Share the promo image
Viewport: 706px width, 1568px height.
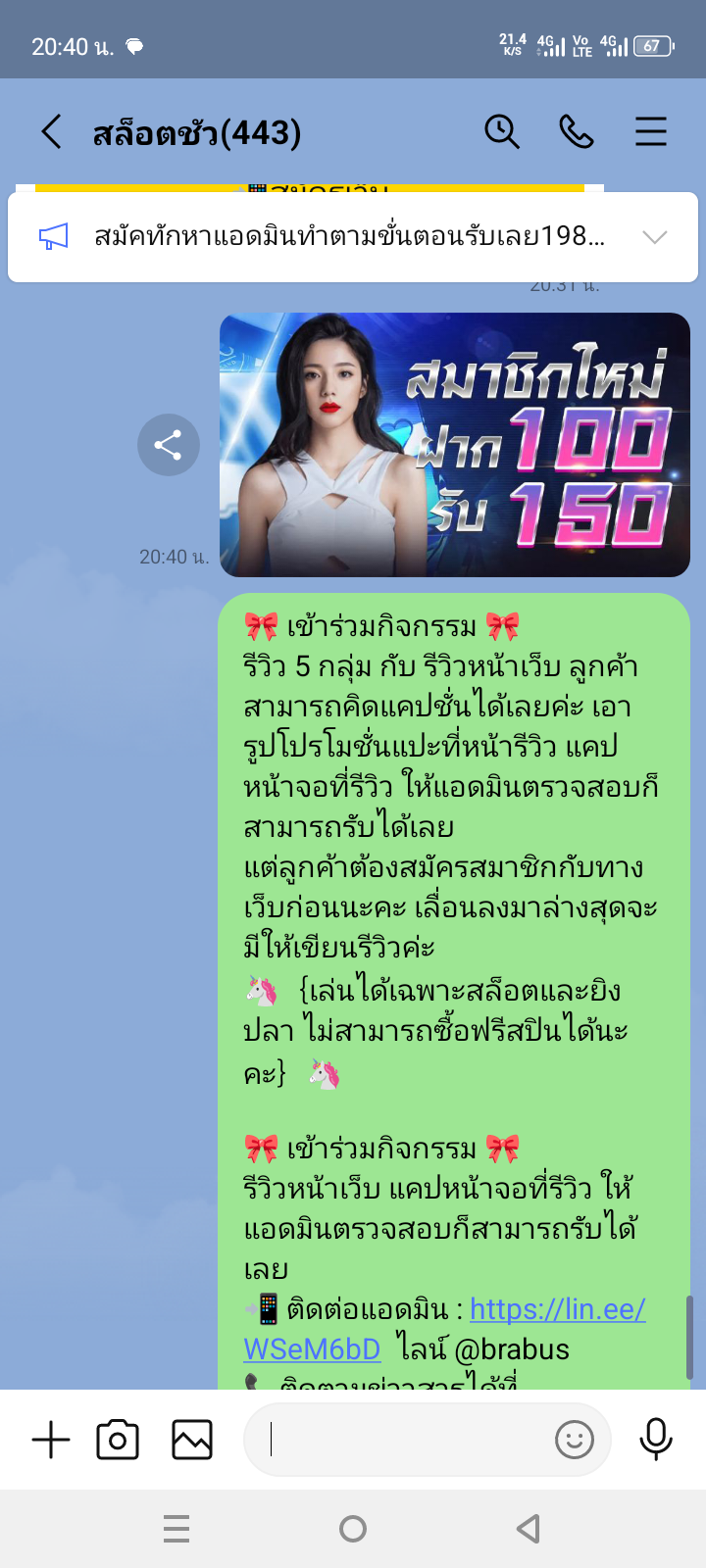[x=169, y=445]
